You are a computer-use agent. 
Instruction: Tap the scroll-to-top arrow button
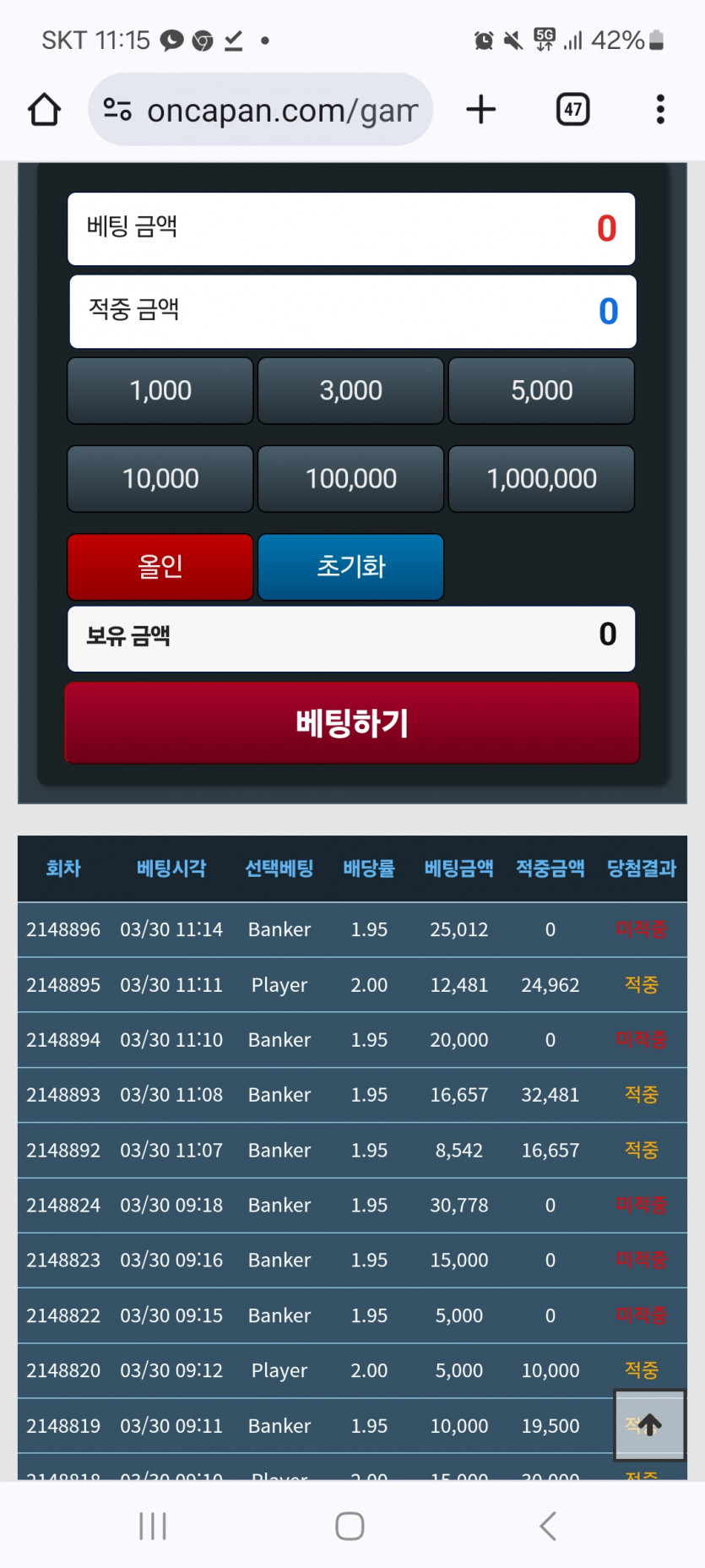point(649,1425)
